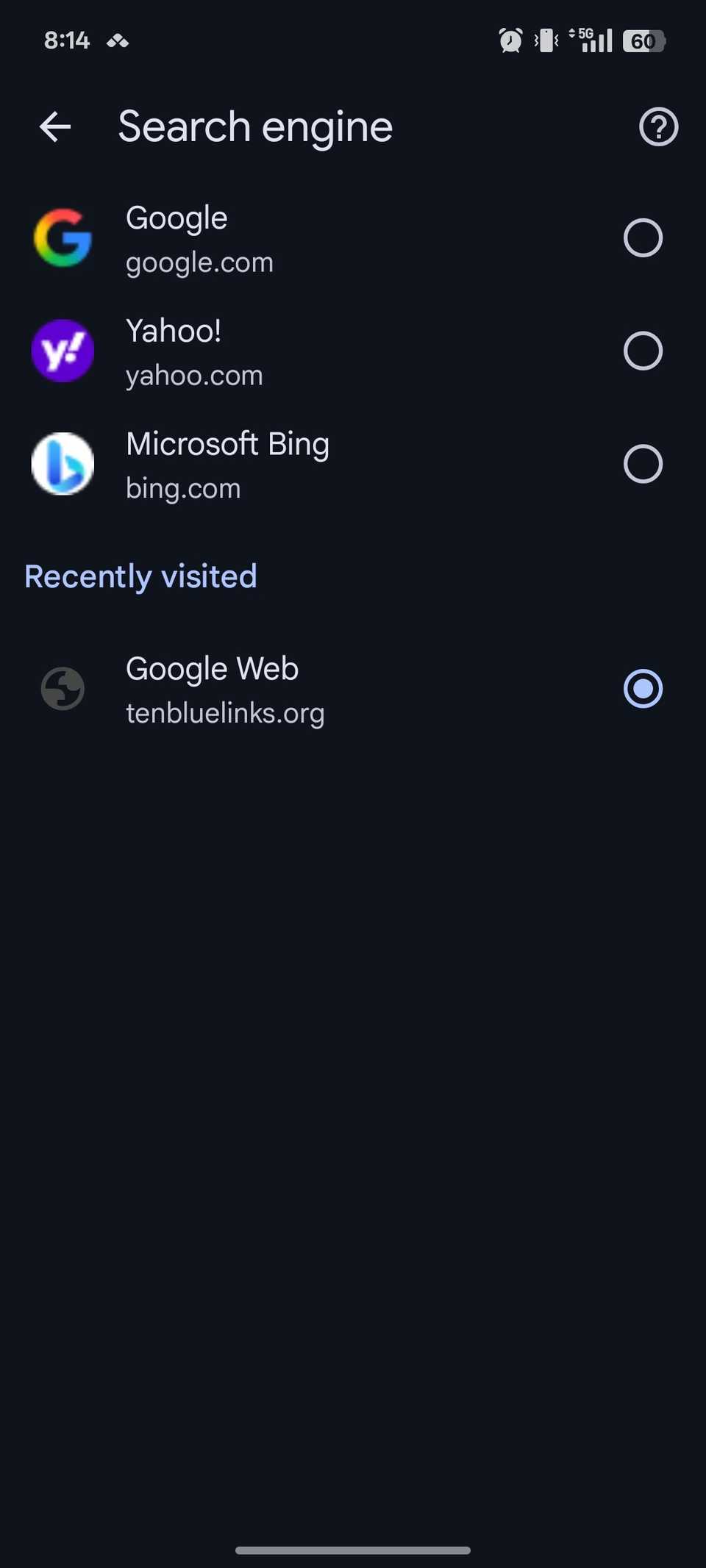Click the Google search engine logo
706x1568 pixels.
[x=63, y=238]
